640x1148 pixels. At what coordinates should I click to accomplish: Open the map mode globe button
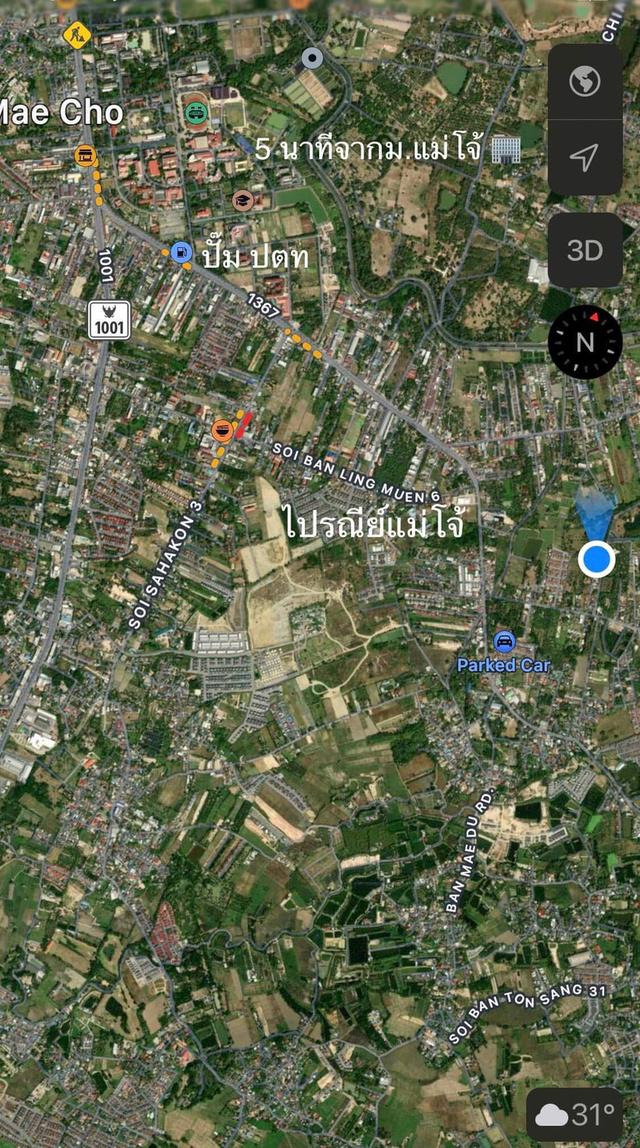click(x=585, y=82)
